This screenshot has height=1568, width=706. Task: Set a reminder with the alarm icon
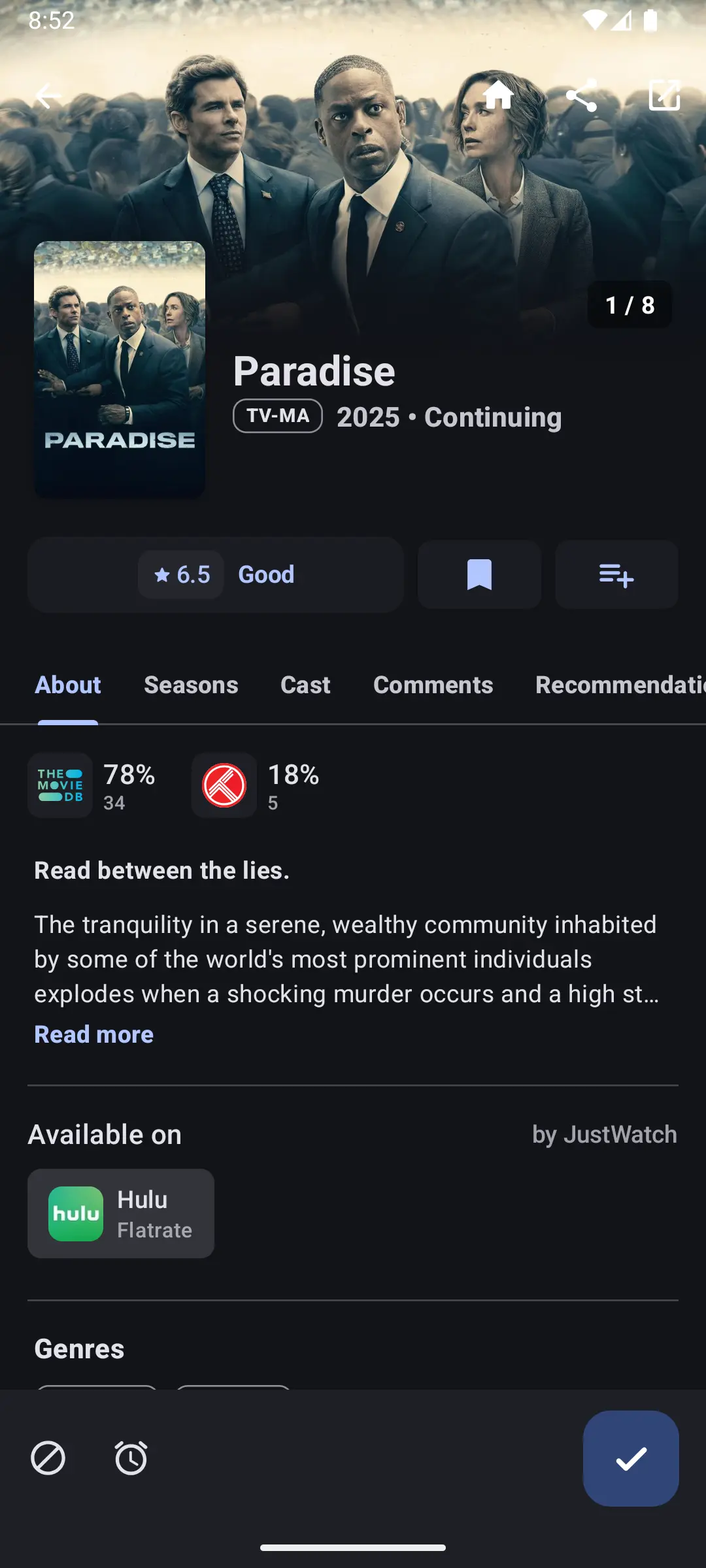point(130,1458)
